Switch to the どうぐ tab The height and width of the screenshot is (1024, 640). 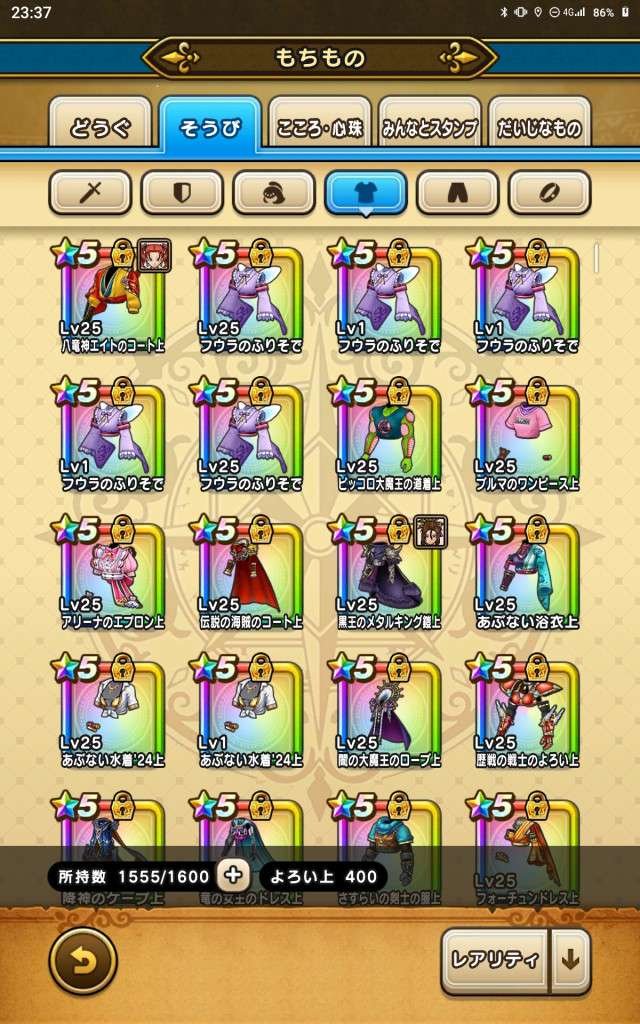click(x=100, y=126)
